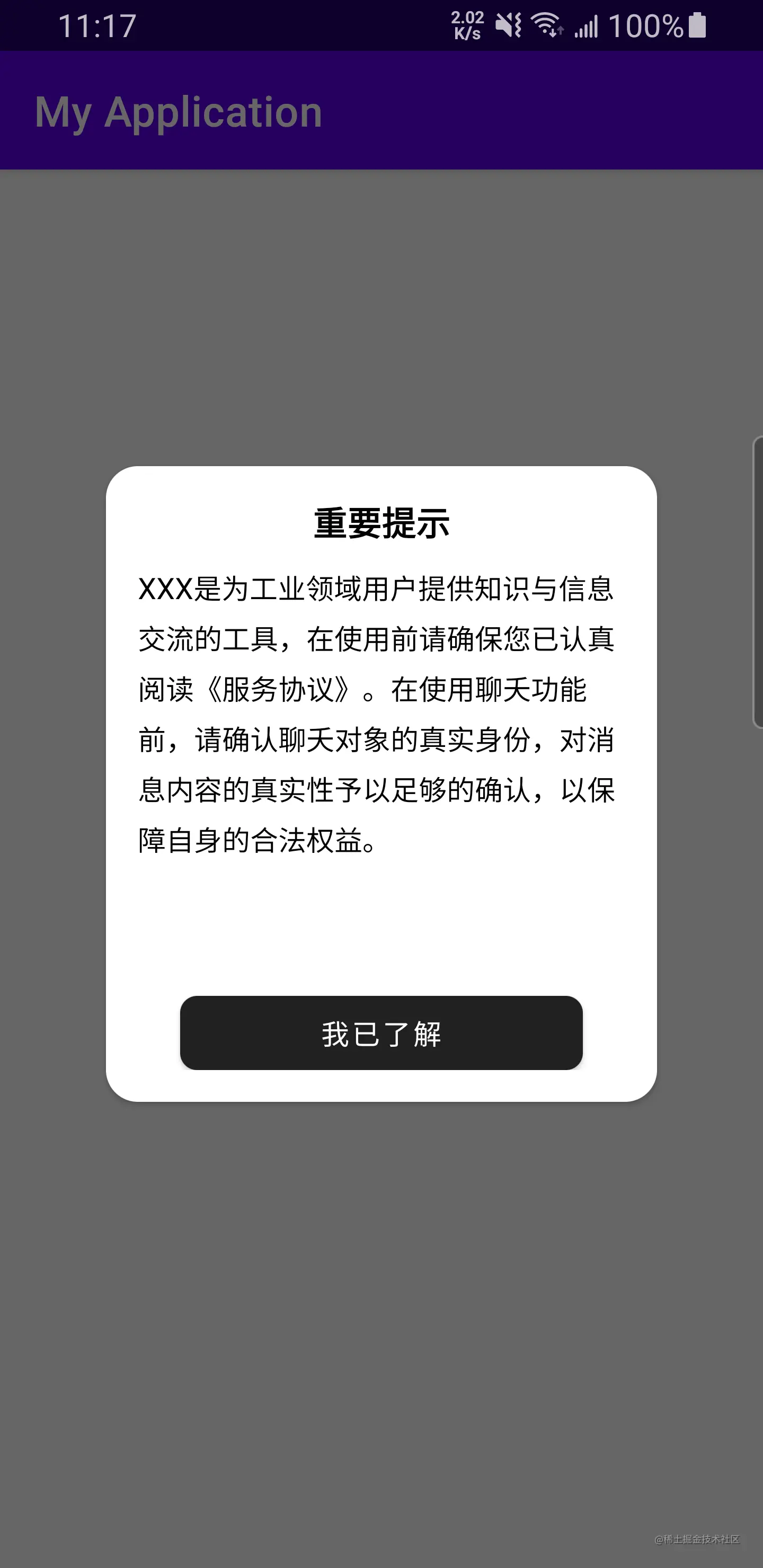Screen dimensions: 763x1568
Task: Tap the 重要提示 dialog title
Action: click(382, 522)
